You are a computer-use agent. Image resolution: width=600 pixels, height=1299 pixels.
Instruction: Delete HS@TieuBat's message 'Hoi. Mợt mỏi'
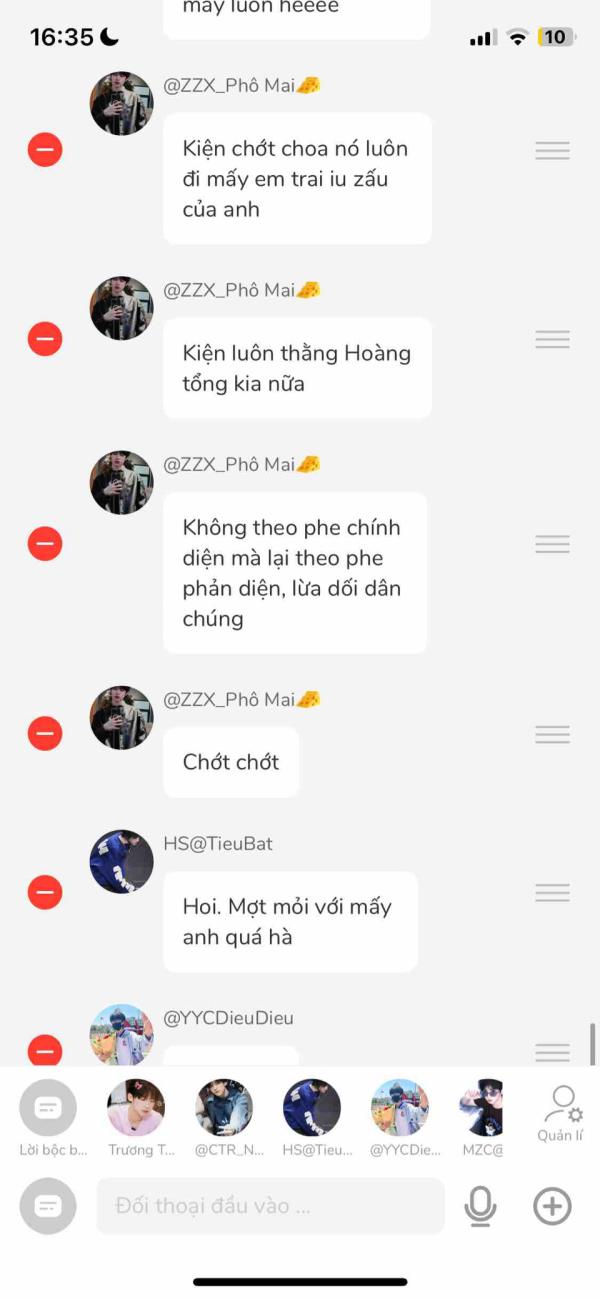pyautogui.click(x=44, y=891)
